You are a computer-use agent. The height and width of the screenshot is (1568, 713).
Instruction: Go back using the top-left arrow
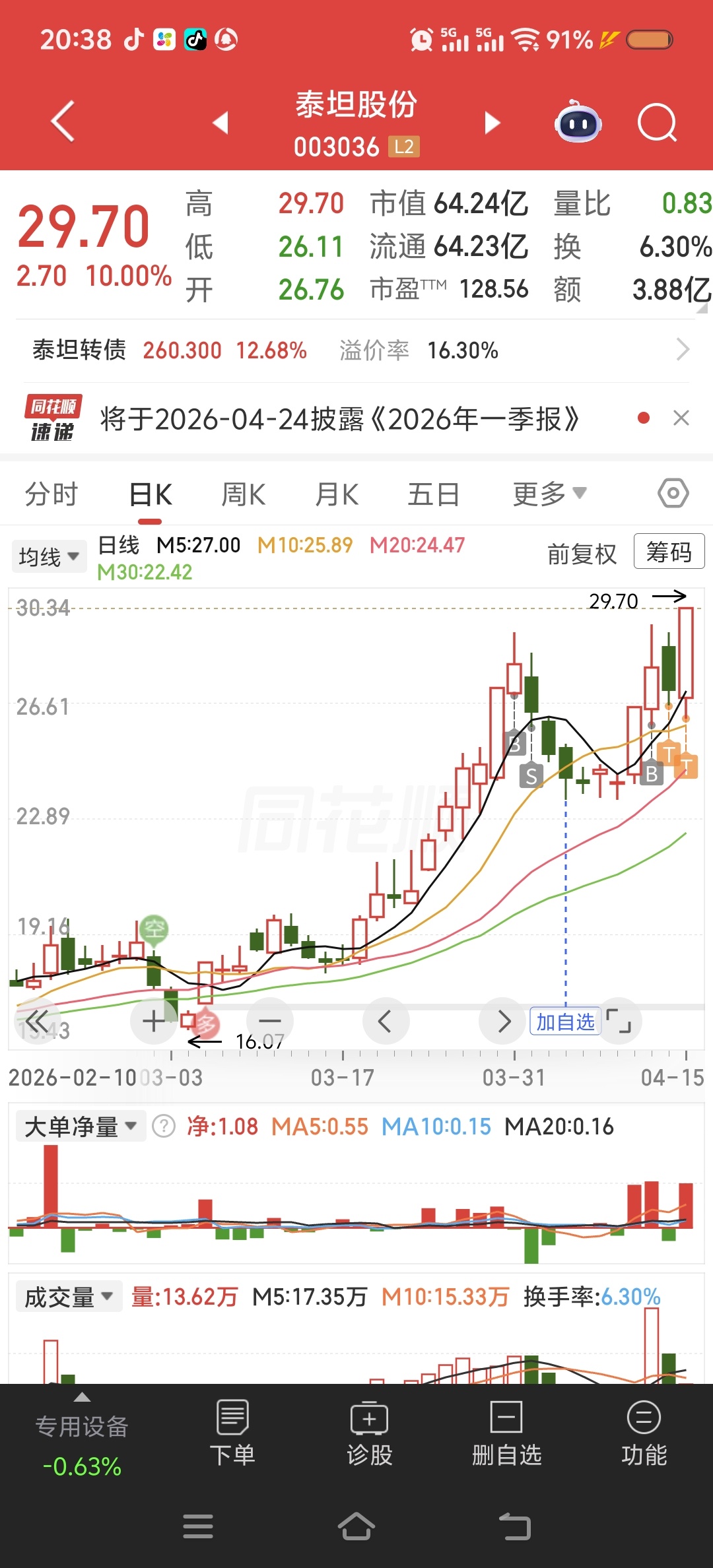tap(63, 122)
